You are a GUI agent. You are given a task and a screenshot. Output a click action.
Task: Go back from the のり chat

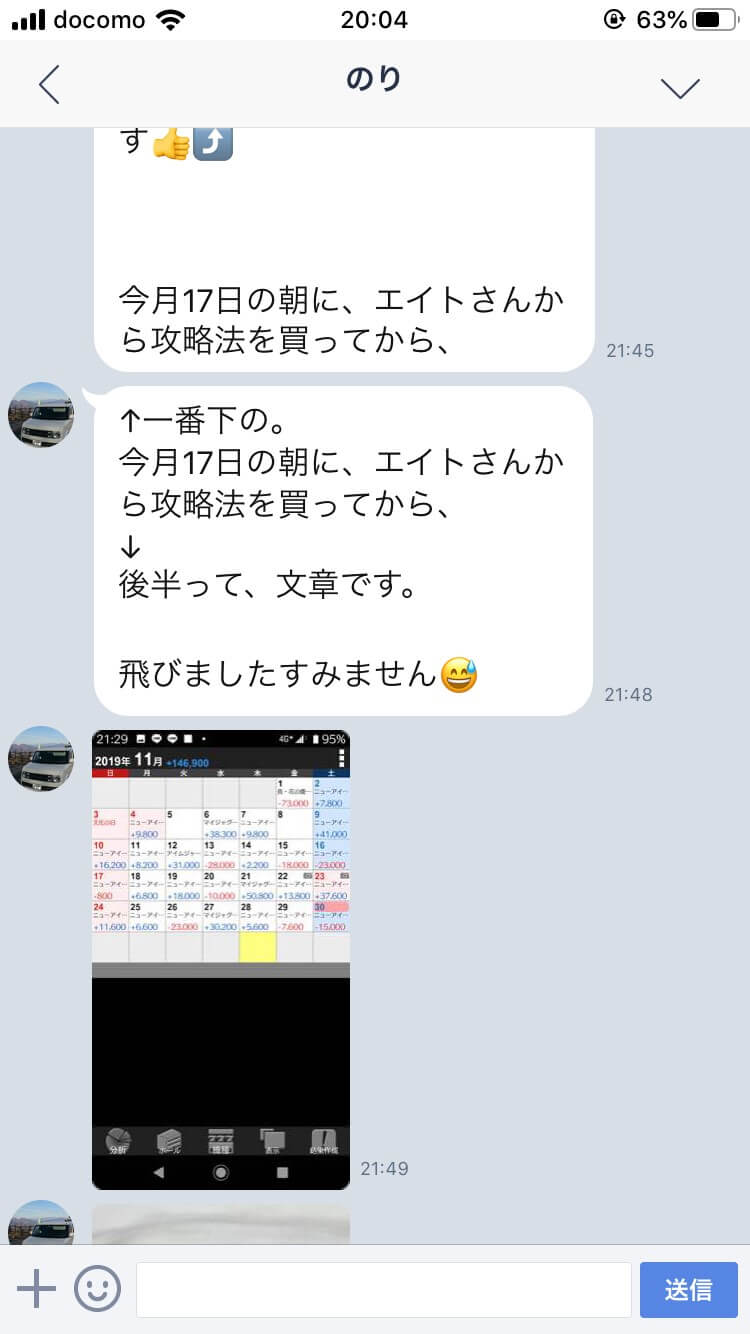[49, 85]
